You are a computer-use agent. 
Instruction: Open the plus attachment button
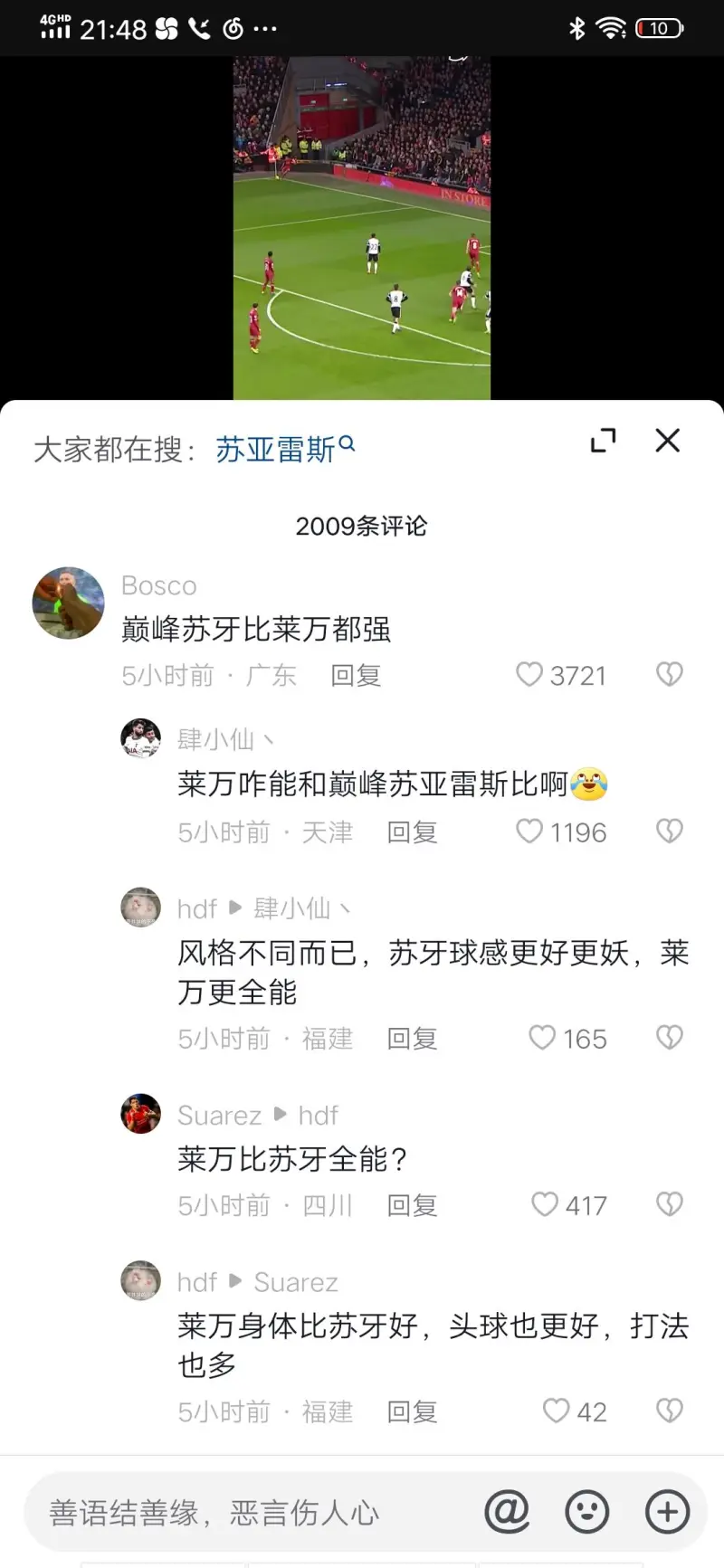coord(667,1512)
